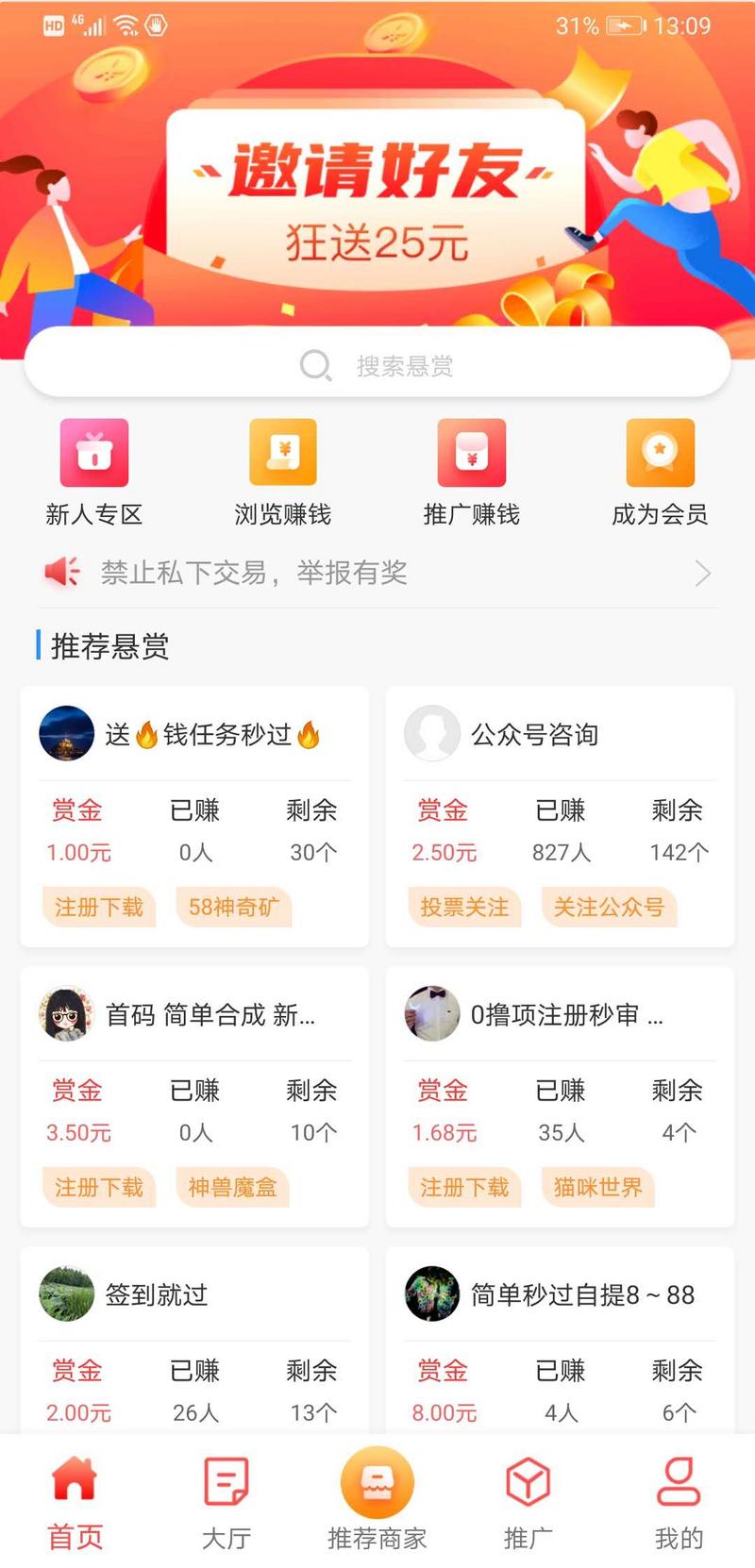Select the 浏览赚钱 icon

click(282, 452)
